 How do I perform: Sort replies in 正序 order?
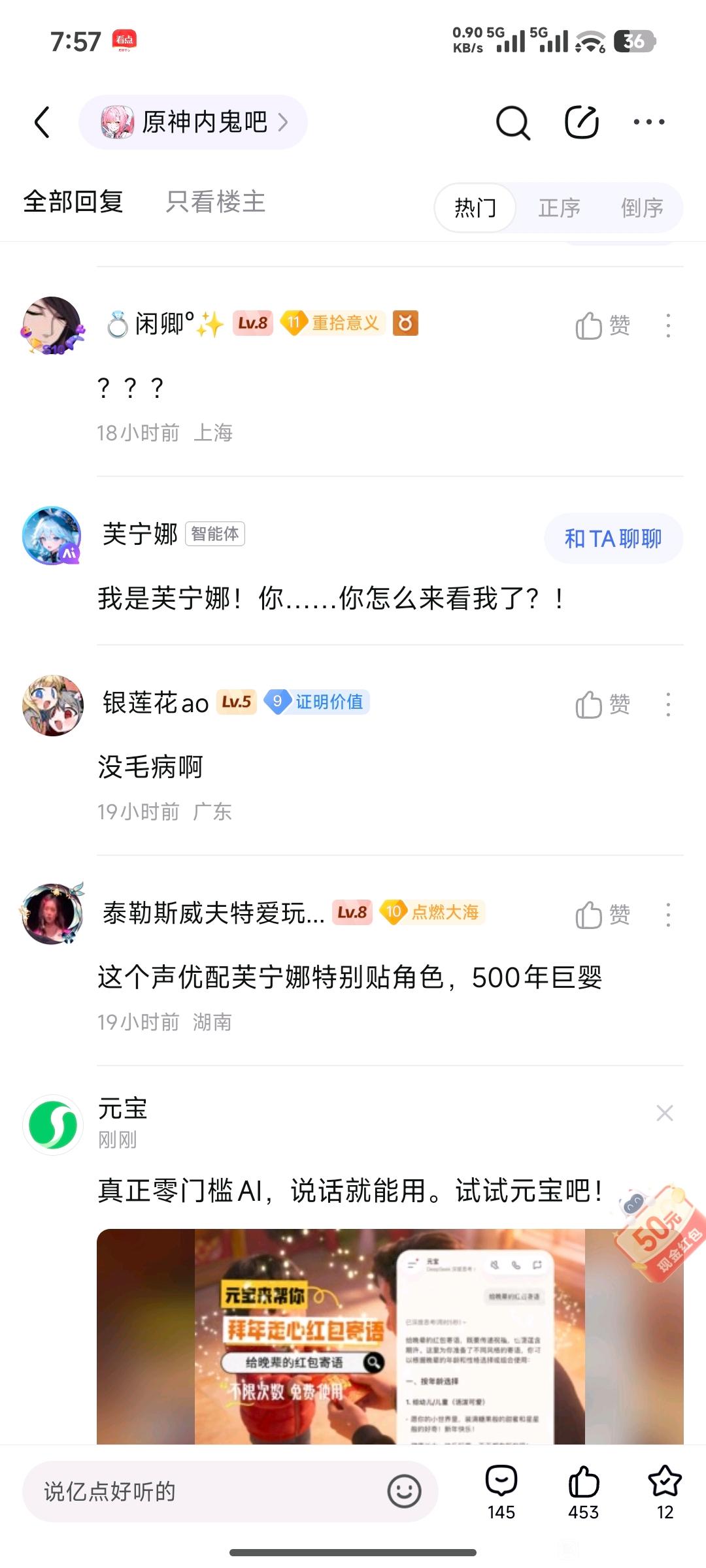(559, 208)
